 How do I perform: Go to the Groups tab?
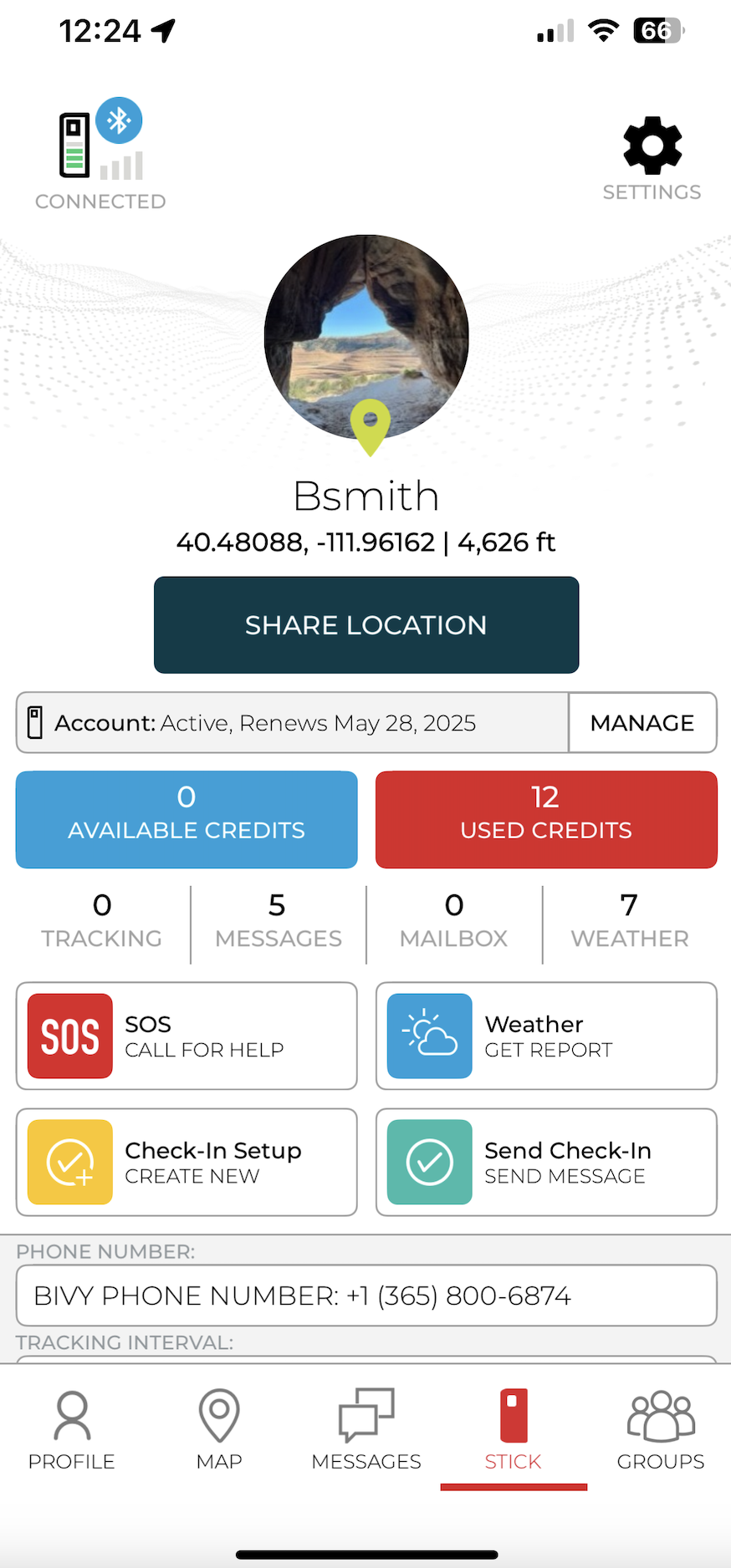tap(661, 1429)
